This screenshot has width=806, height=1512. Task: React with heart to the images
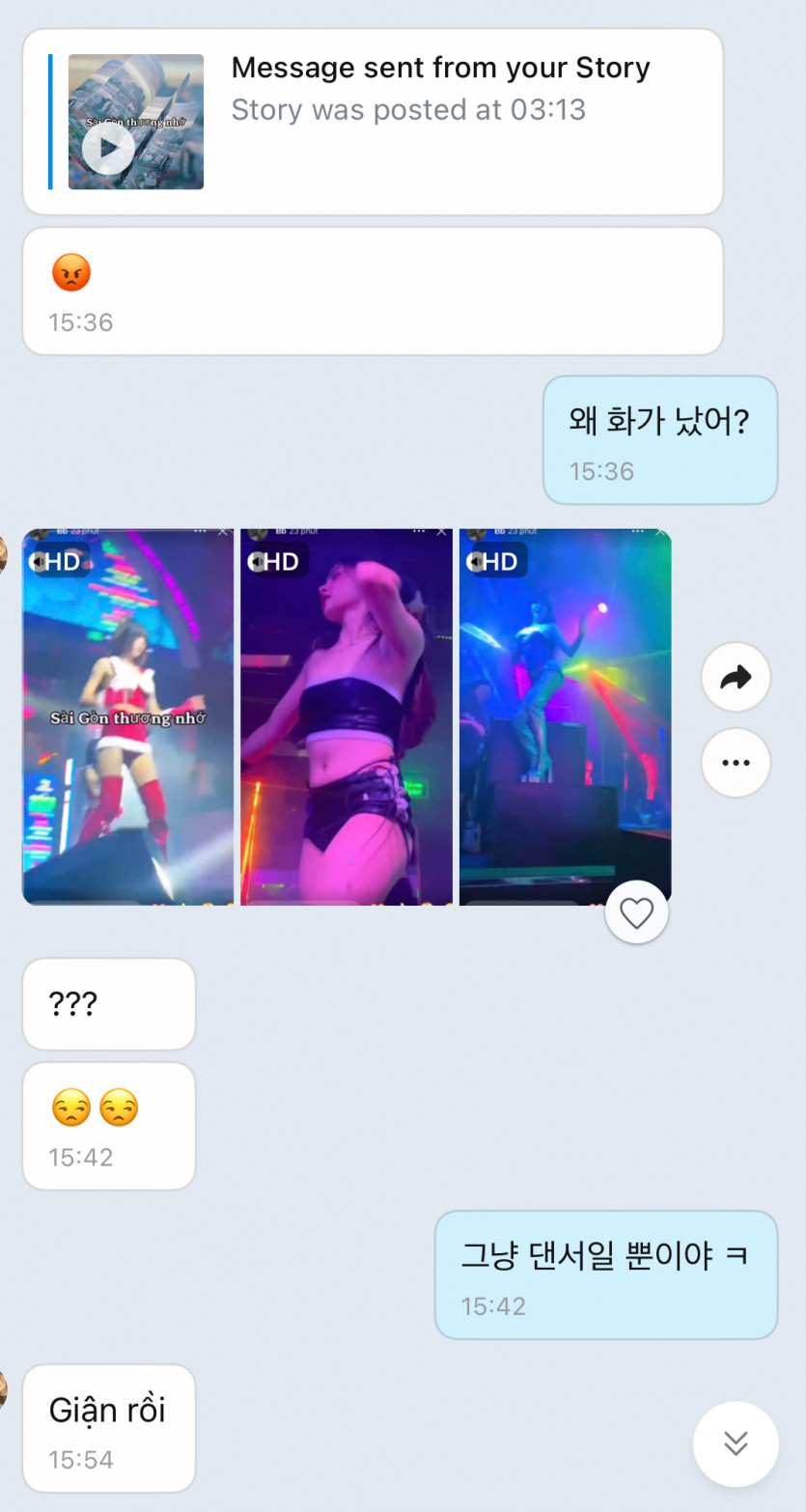[636, 912]
